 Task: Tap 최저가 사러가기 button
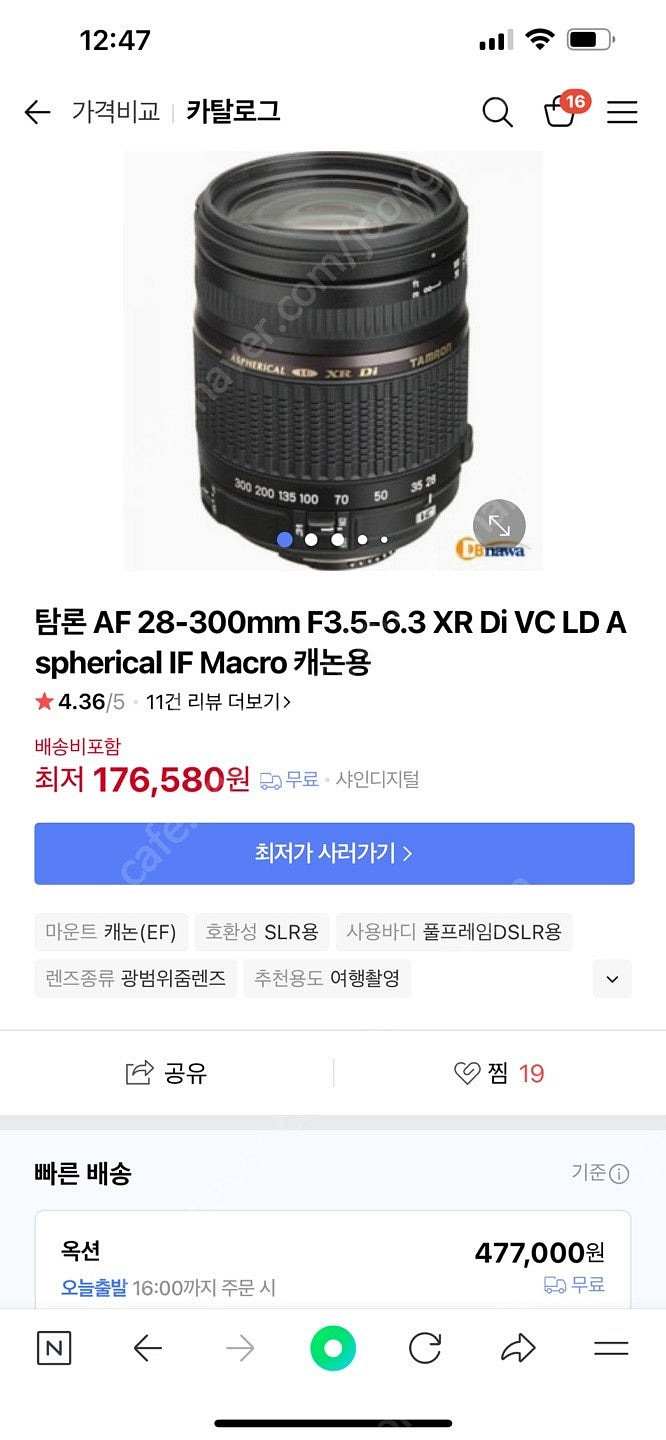334,853
